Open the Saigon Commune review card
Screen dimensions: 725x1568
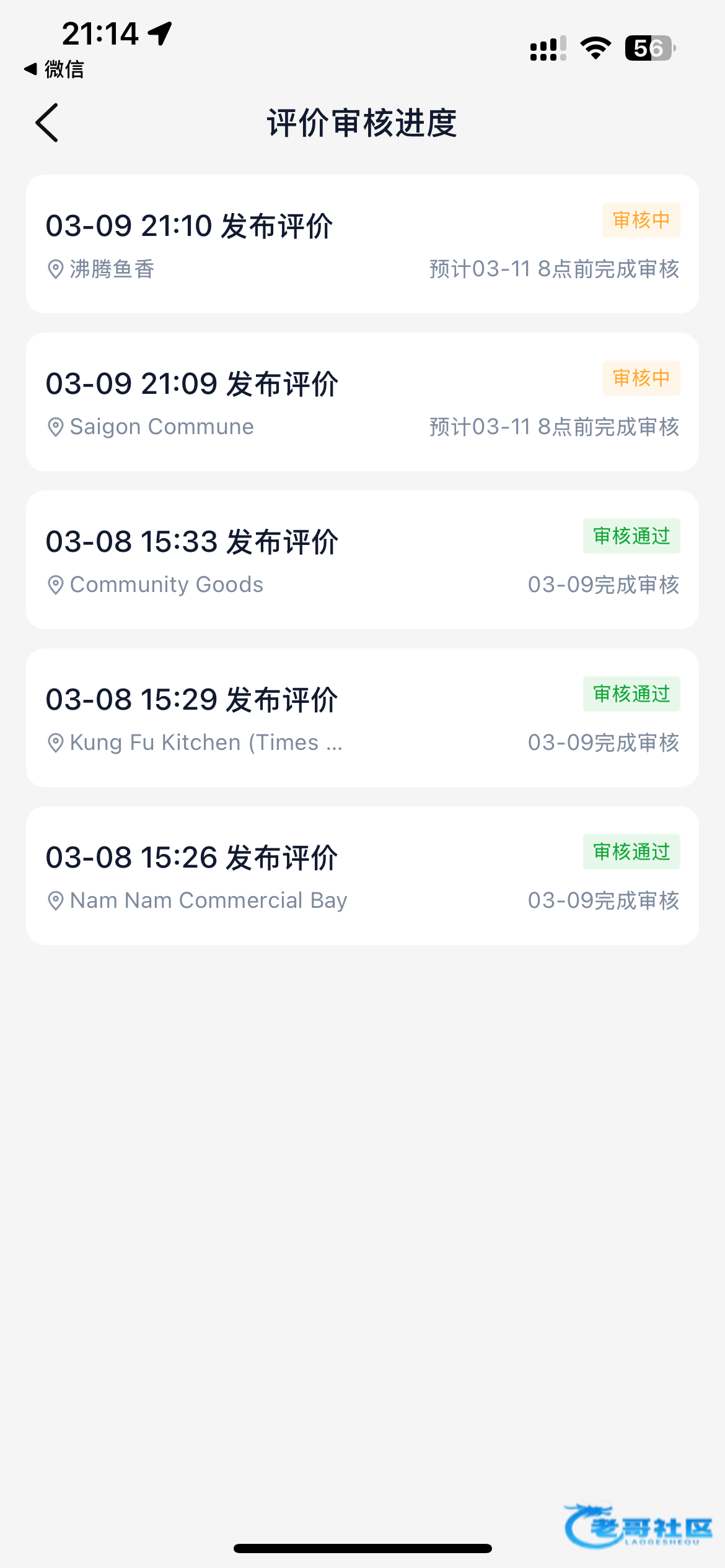click(x=362, y=402)
